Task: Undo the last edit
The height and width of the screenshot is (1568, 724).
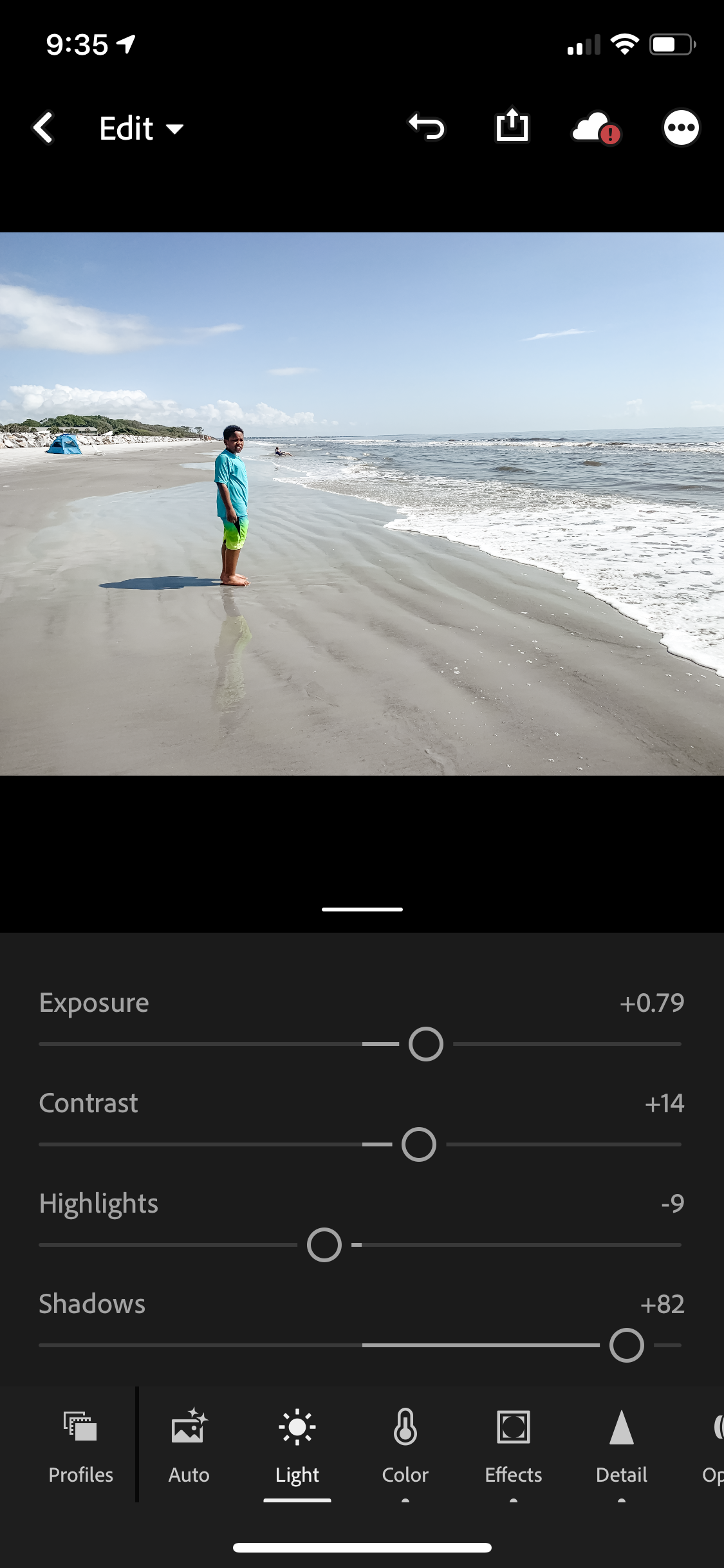Action: tap(427, 127)
